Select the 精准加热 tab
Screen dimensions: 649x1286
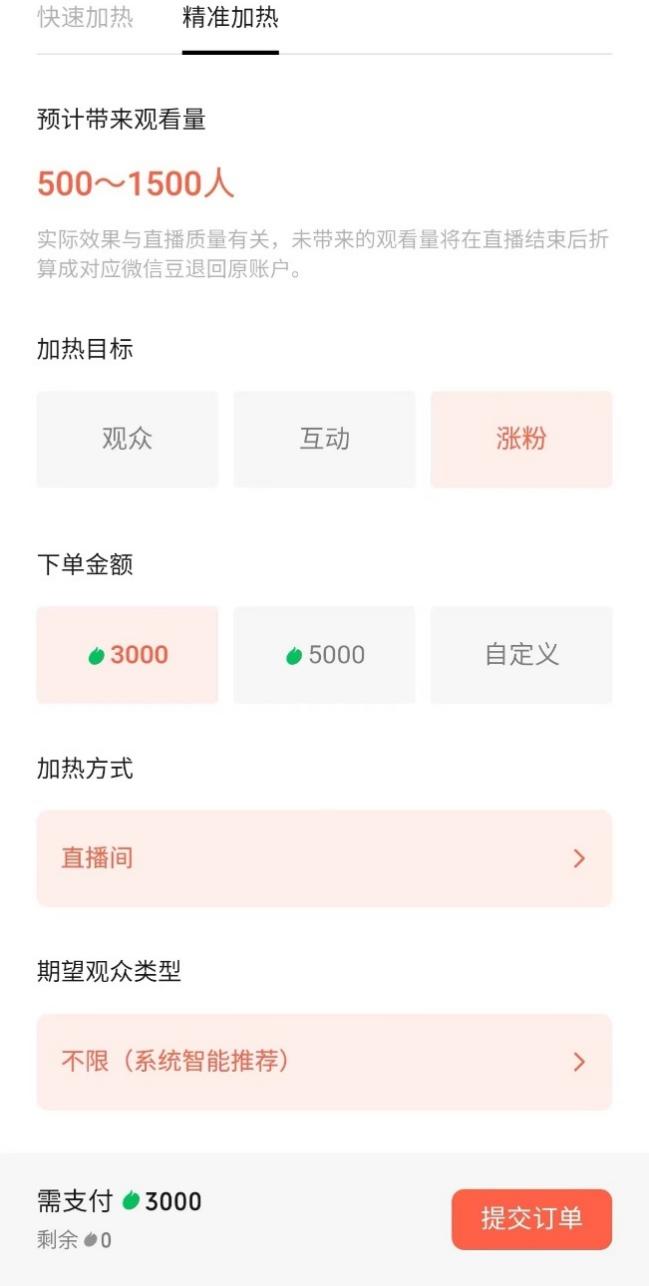[230, 18]
